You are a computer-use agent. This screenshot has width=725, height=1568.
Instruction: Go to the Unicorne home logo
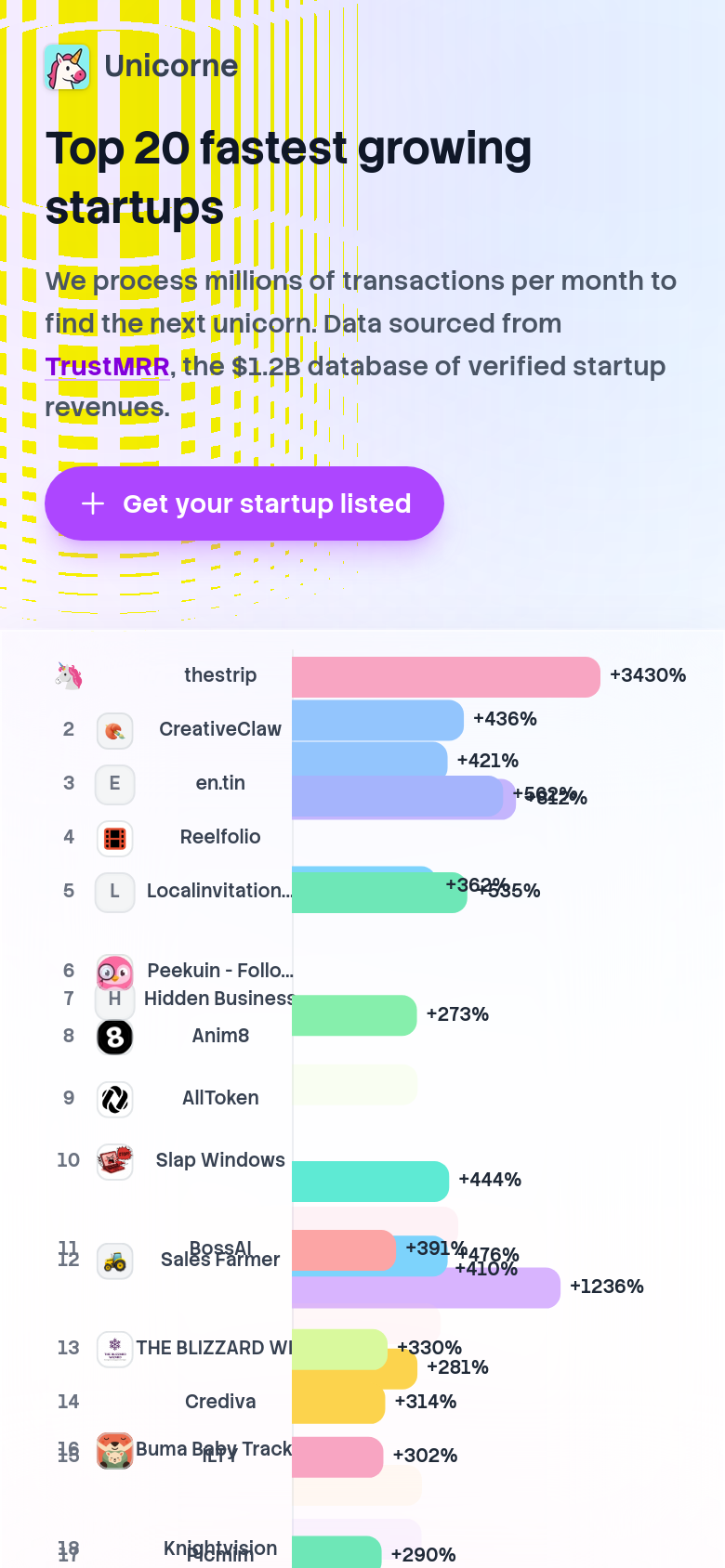point(141,66)
